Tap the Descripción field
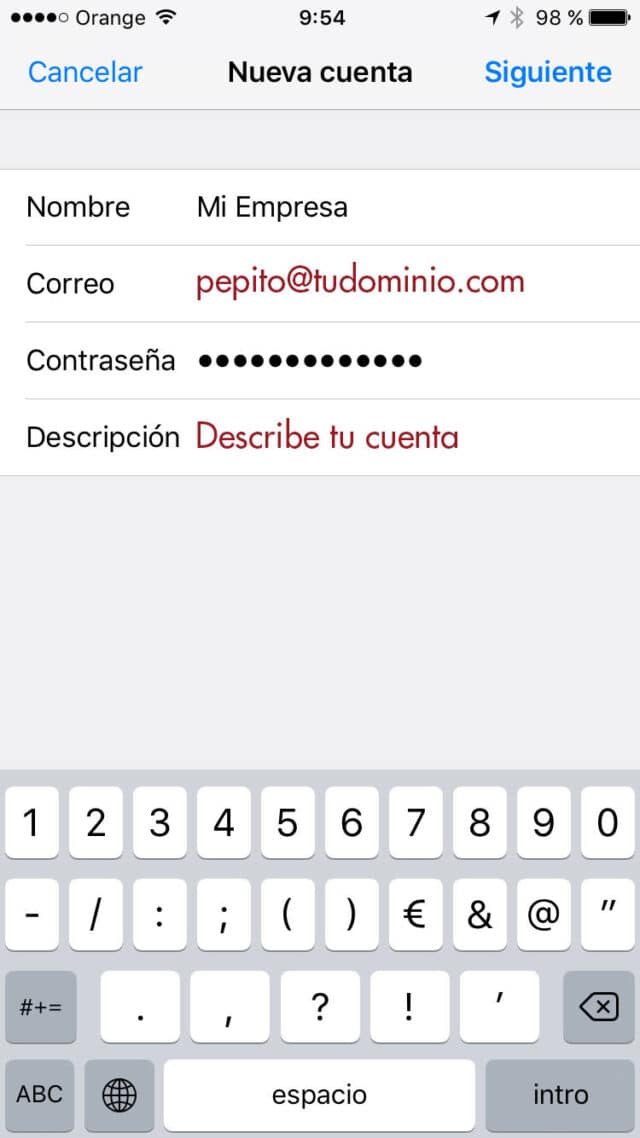640x1138 pixels. pyautogui.click(x=320, y=437)
